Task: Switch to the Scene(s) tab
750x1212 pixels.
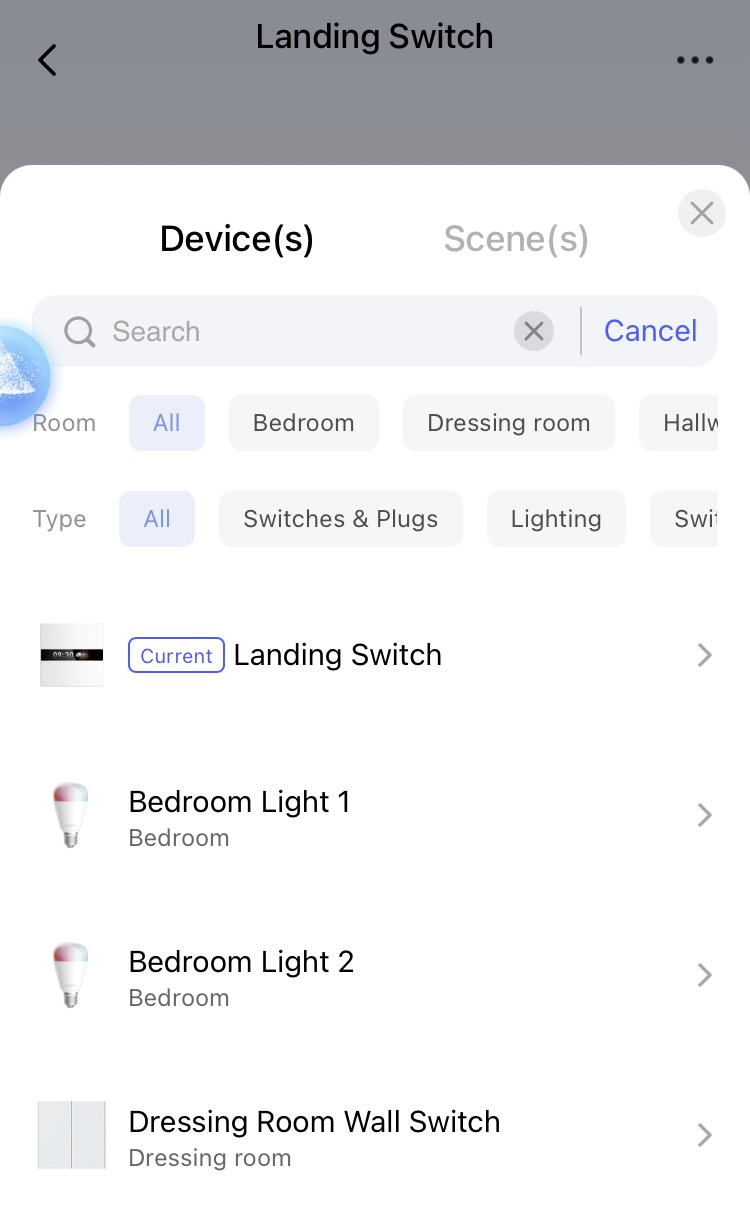Action: pos(515,239)
